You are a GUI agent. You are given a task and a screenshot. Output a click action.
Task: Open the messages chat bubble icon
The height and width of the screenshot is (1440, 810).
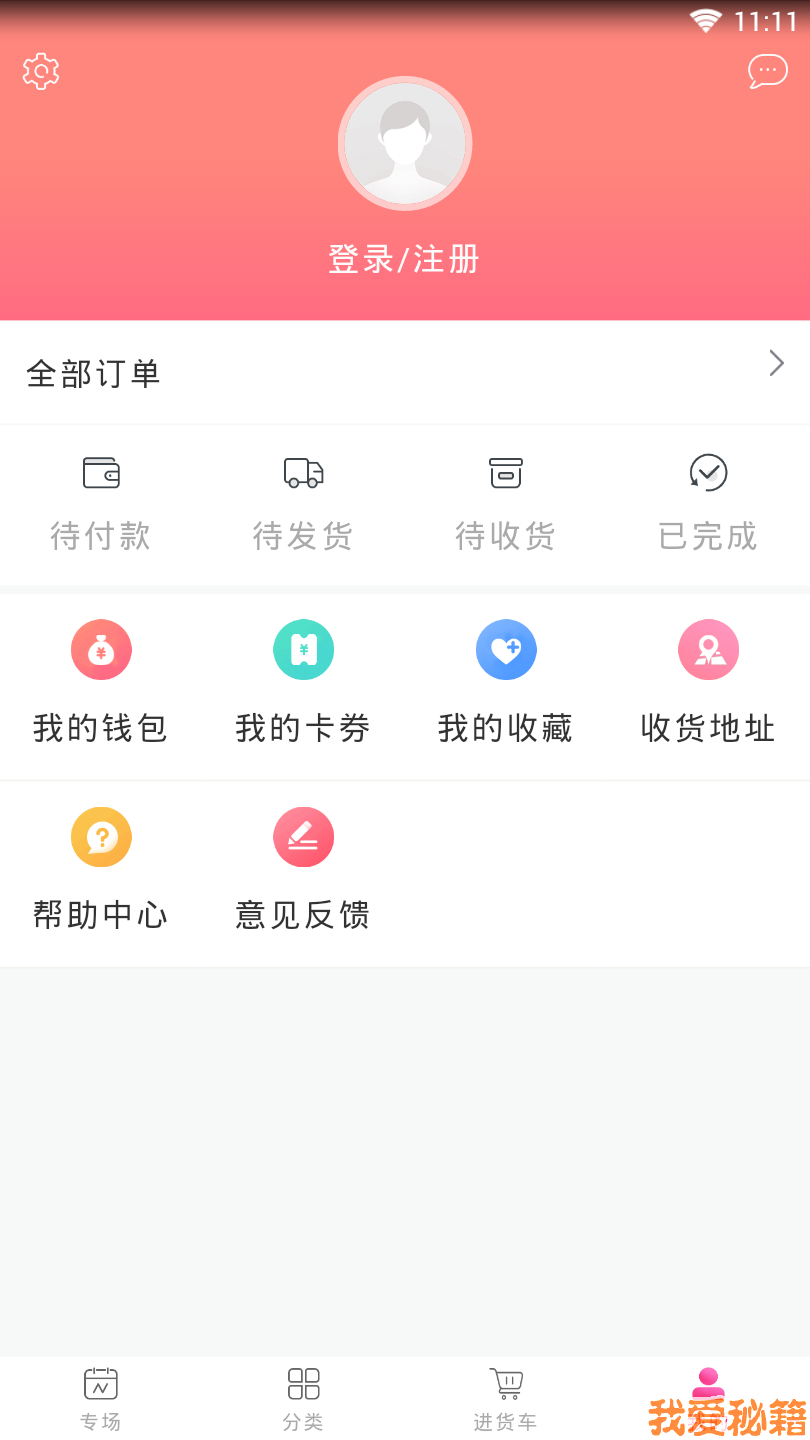tap(767, 71)
